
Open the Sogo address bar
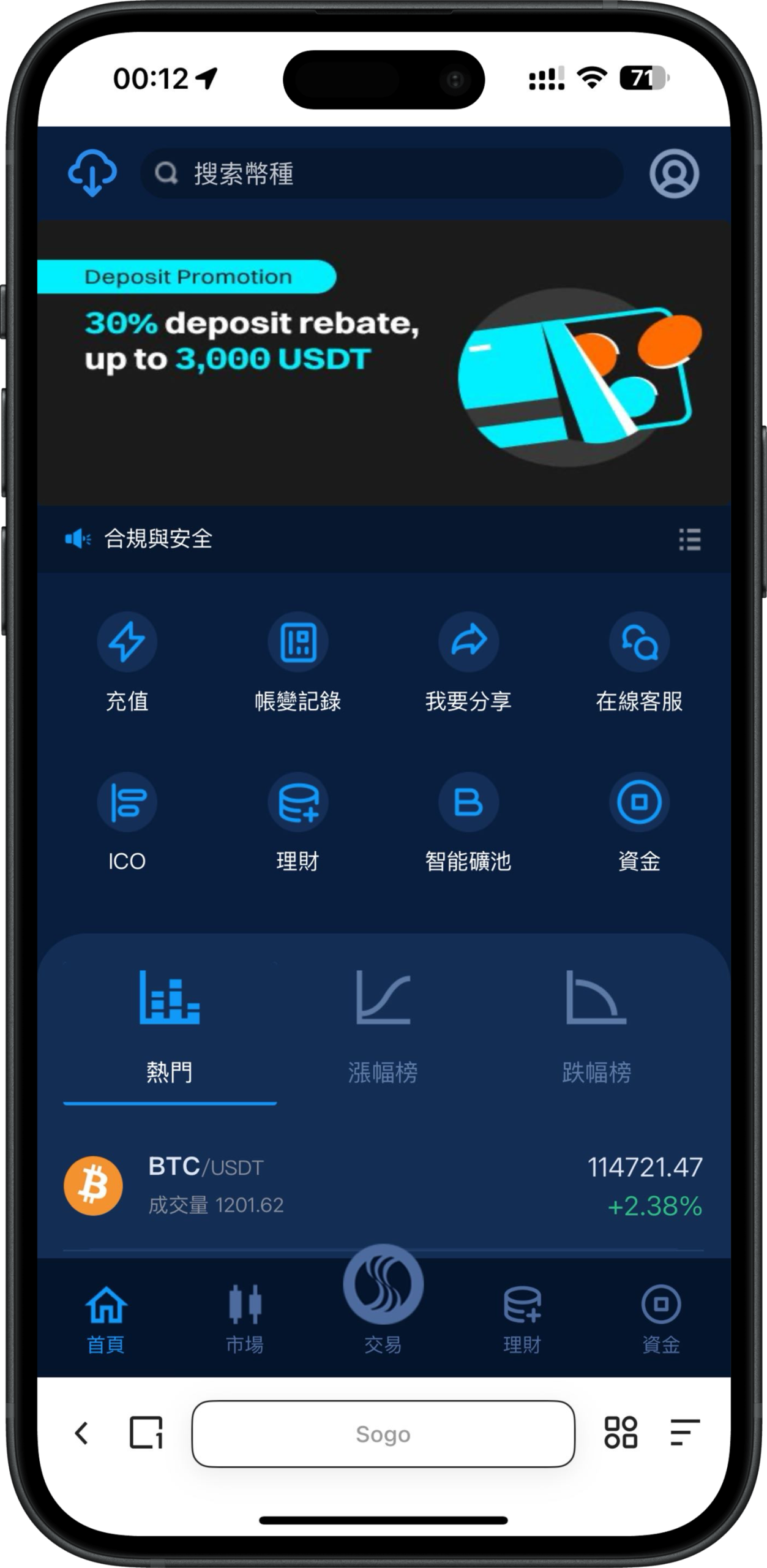click(383, 1434)
